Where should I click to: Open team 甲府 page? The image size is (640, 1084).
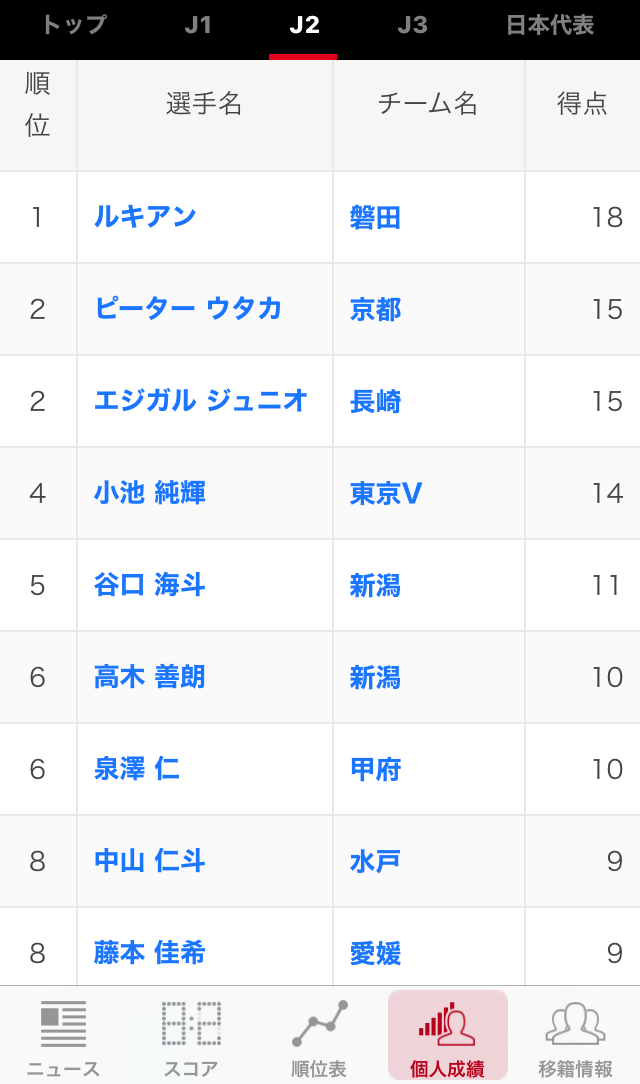pyautogui.click(x=375, y=769)
